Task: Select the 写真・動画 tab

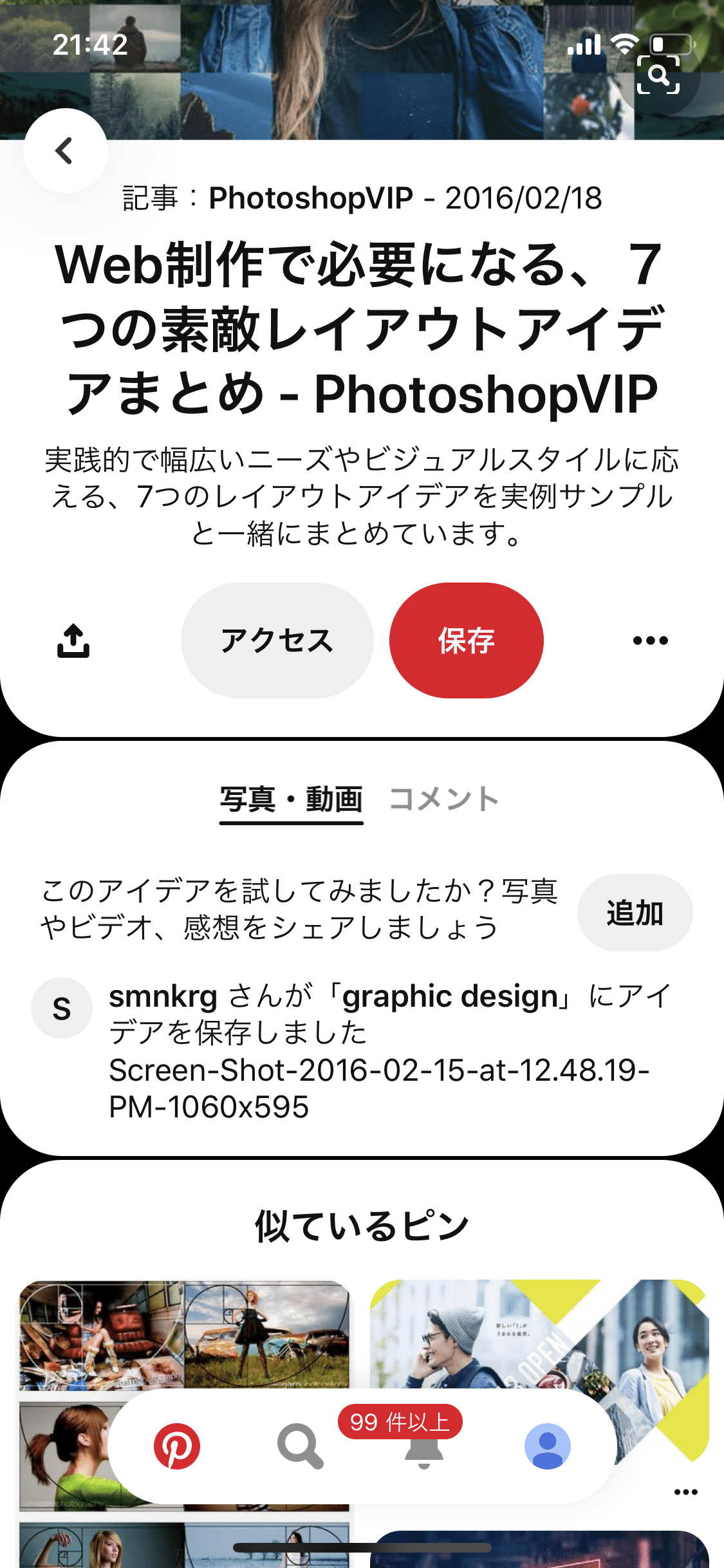Action: tap(291, 799)
